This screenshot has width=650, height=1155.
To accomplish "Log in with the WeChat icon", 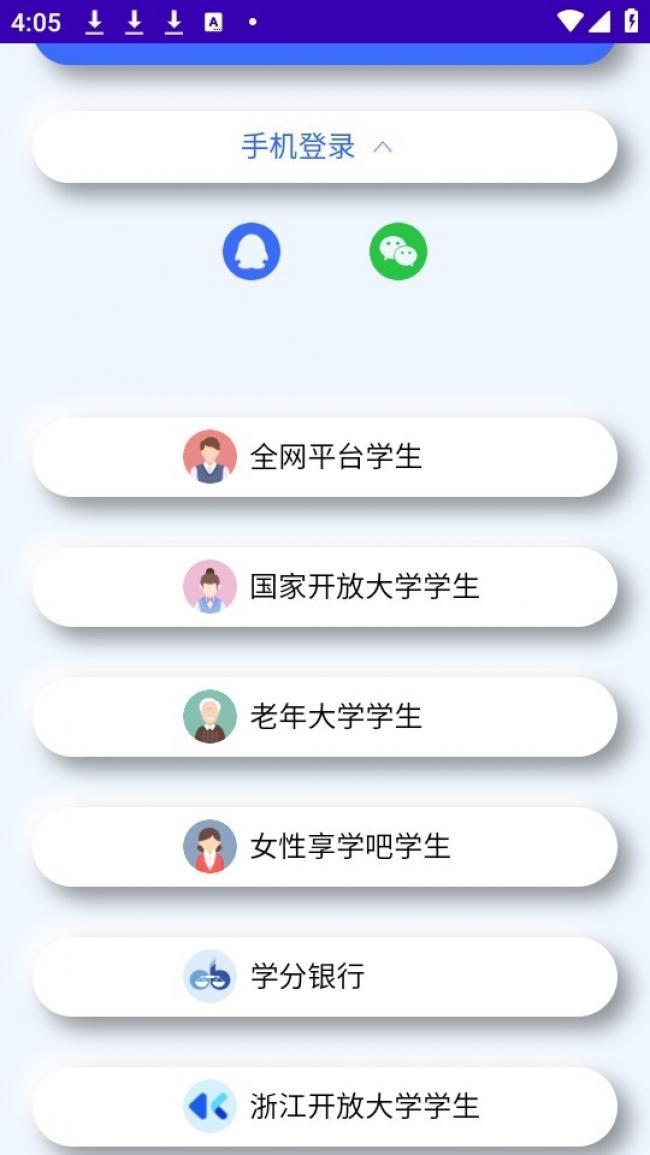I will pos(398,251).
